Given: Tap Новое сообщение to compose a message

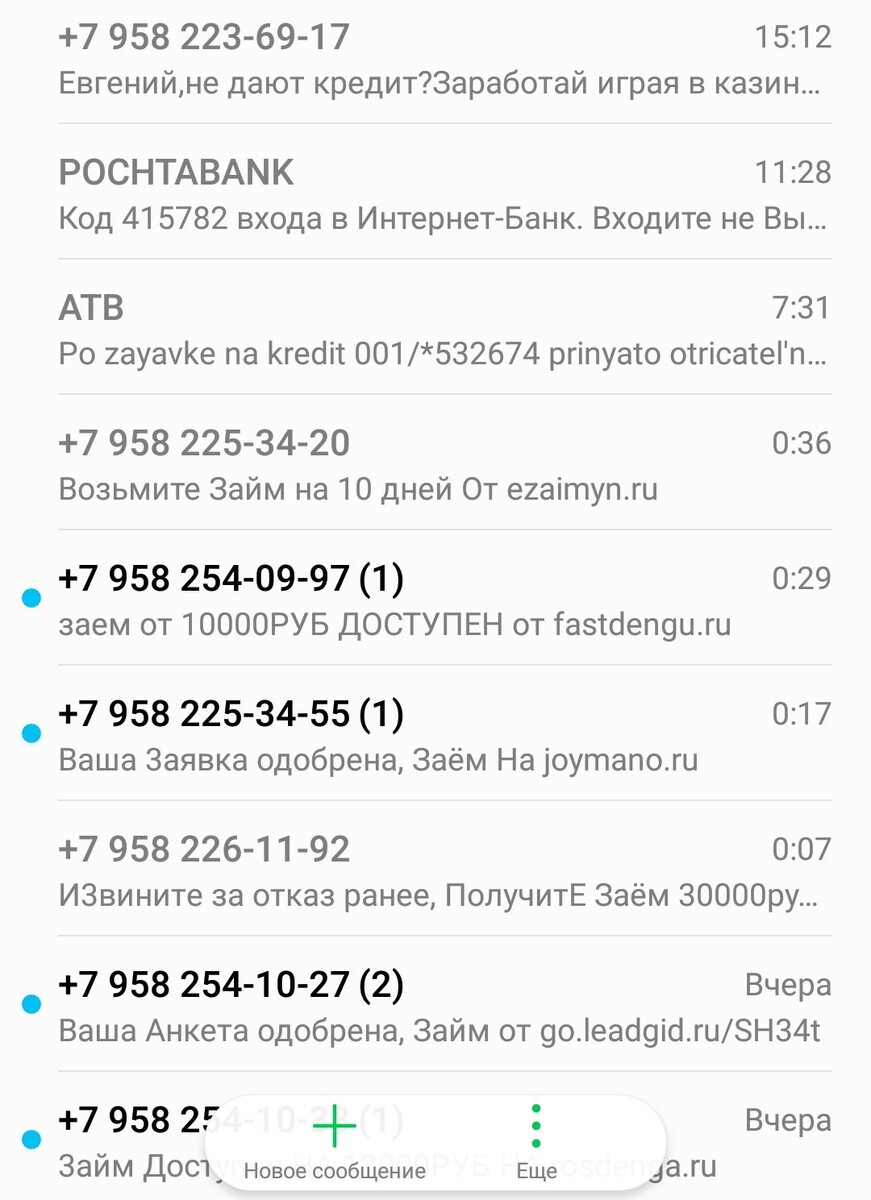Looking at the screenshot, I should [x=335, y=1143].
